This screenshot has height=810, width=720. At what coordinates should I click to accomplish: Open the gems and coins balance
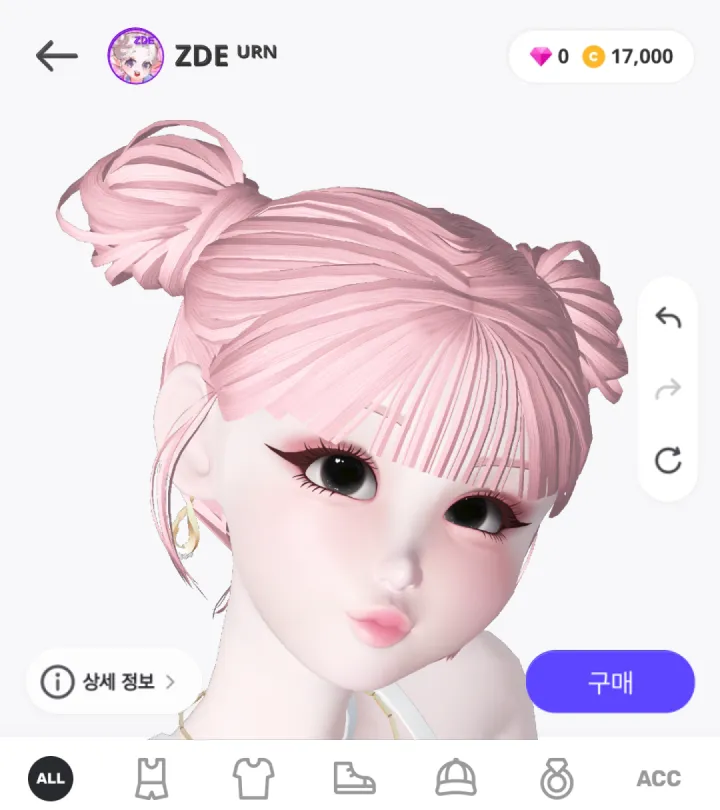(601, 57)
